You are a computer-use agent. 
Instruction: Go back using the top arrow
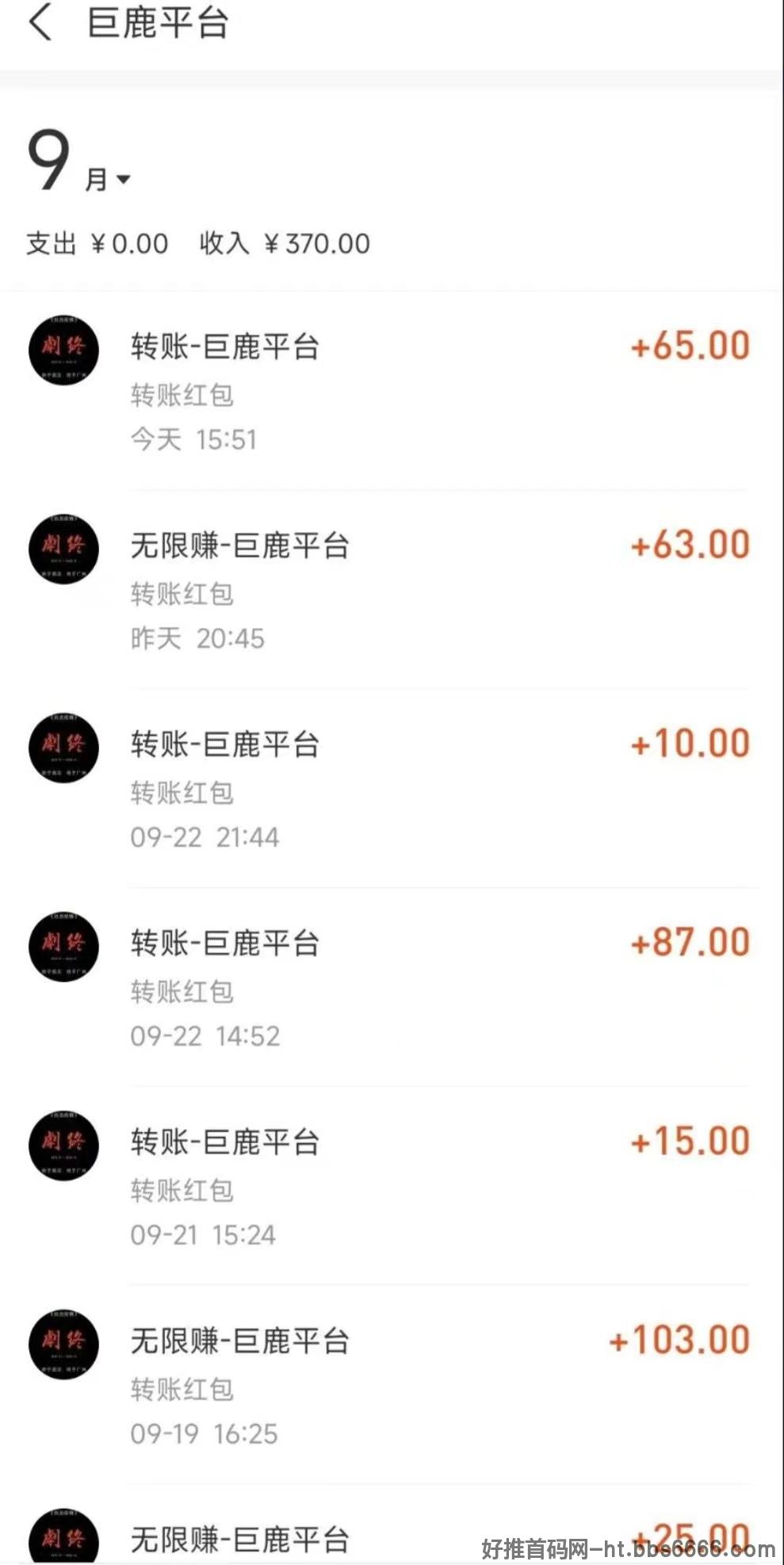pyautogui.click(x=40, y=22)
